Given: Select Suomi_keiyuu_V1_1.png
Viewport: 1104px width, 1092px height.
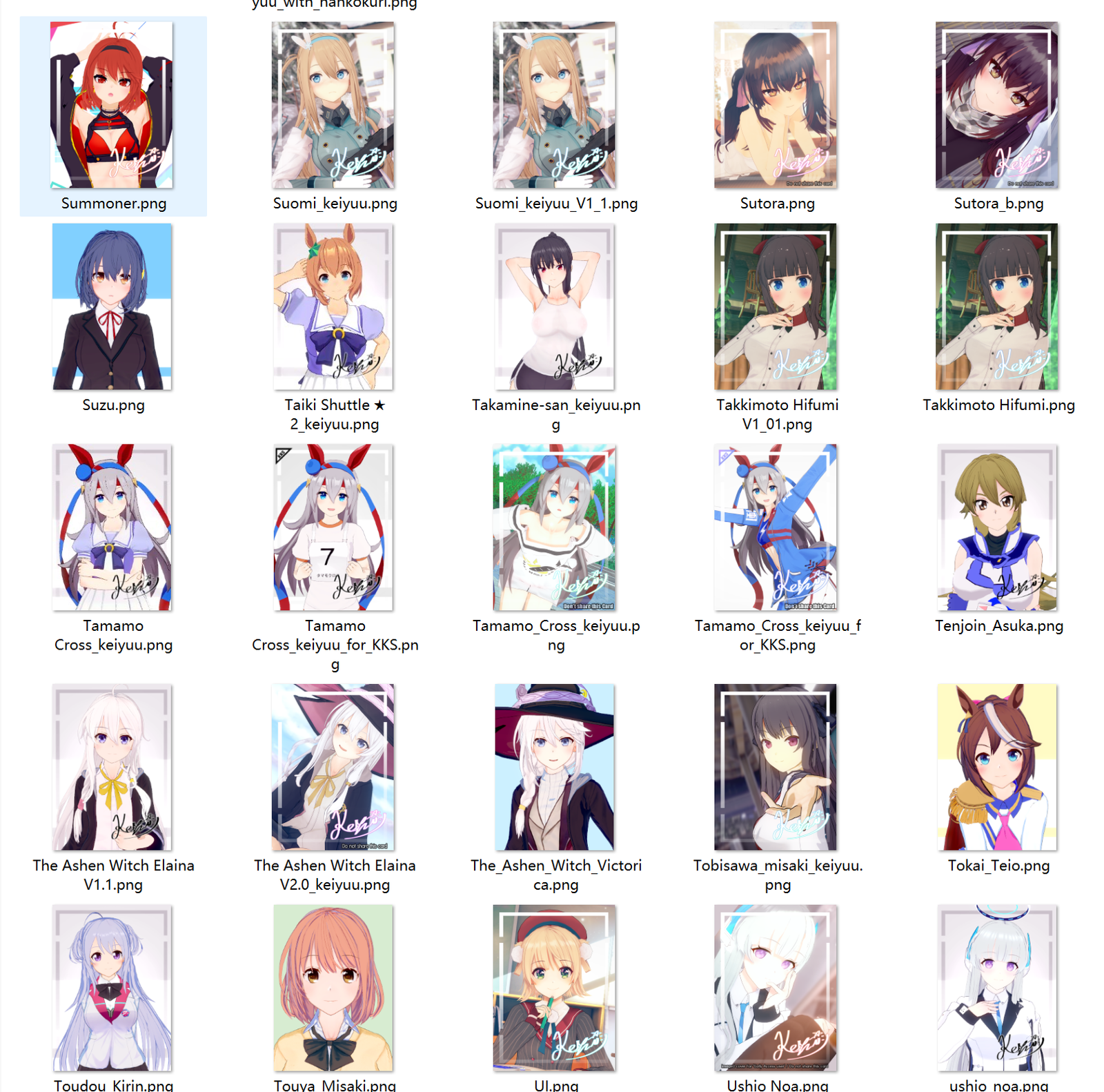Looking at the screenshot, I should pos(555,105).
